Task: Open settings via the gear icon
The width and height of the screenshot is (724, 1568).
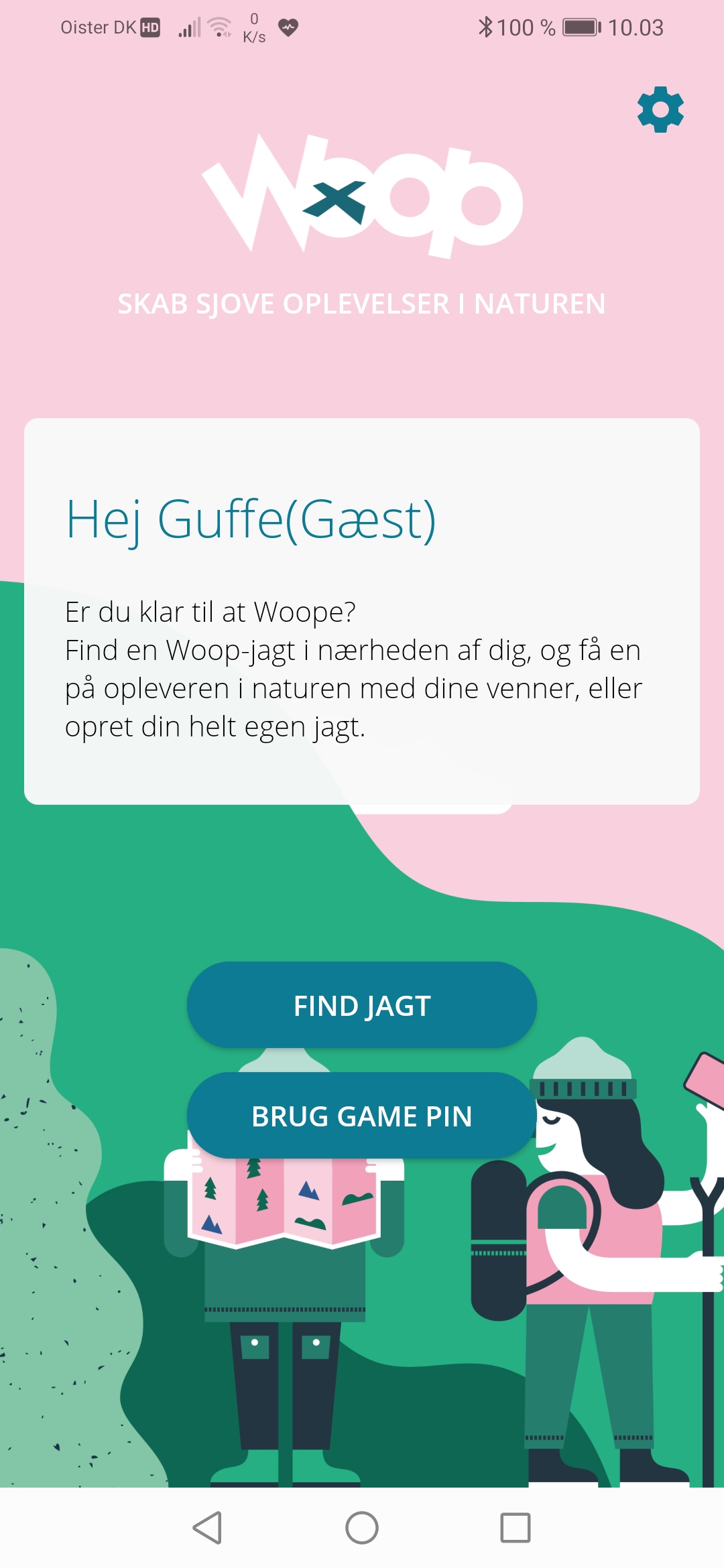Action: click(660, 109)
